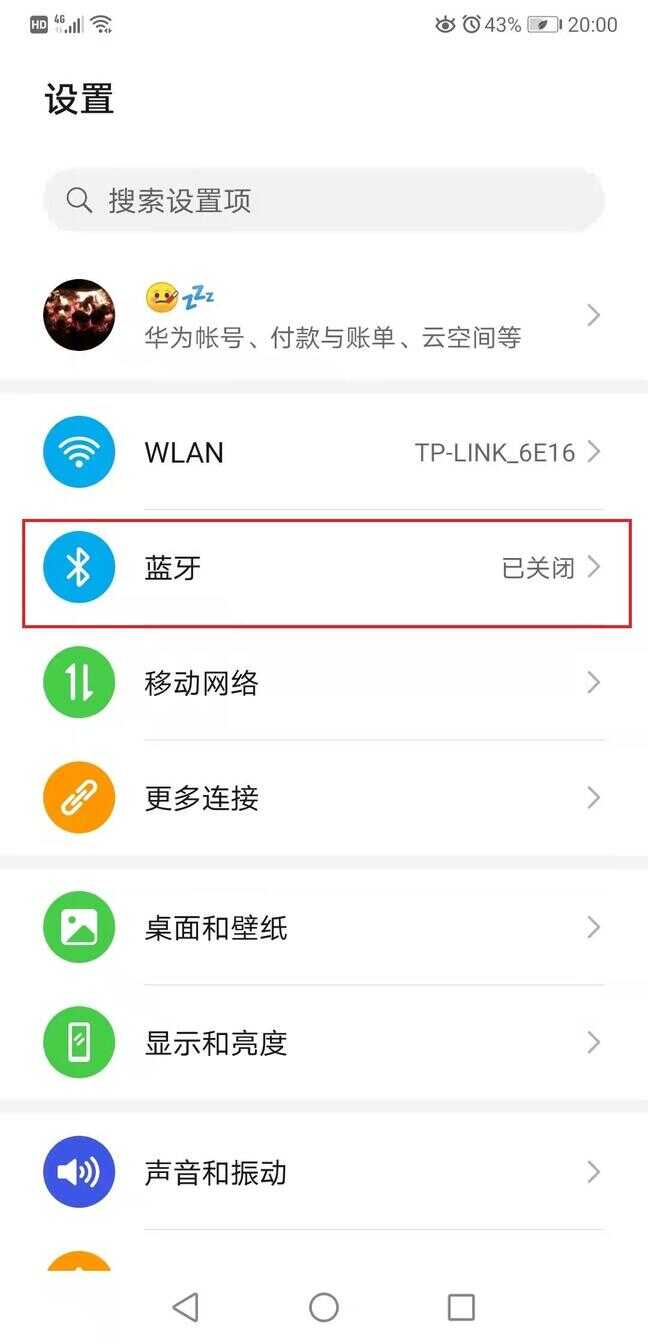Open 更多连接 options
Screen dimensions: 648x1344
click(324, 798)
